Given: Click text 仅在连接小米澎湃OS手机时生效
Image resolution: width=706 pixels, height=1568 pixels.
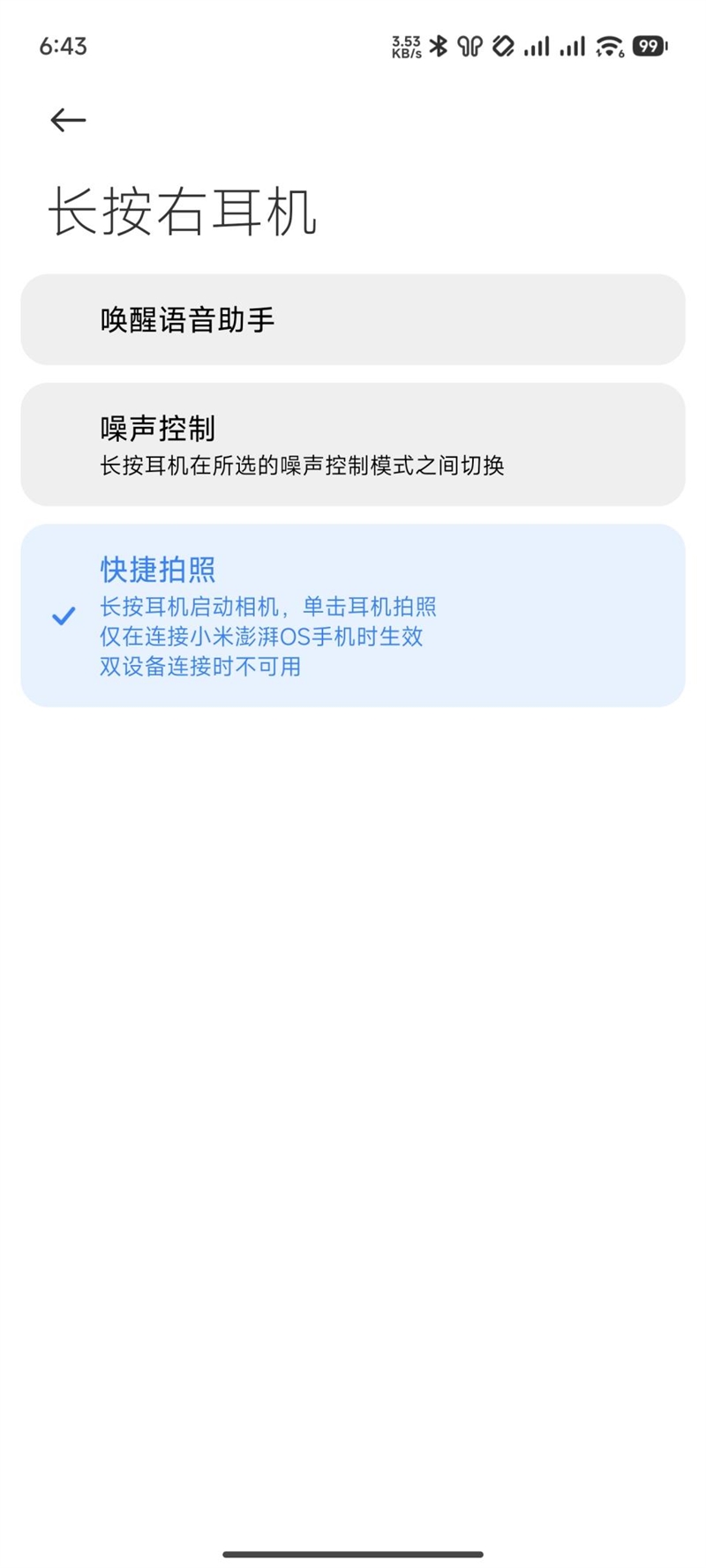Looking at the screenshot, I should point(262,637).
